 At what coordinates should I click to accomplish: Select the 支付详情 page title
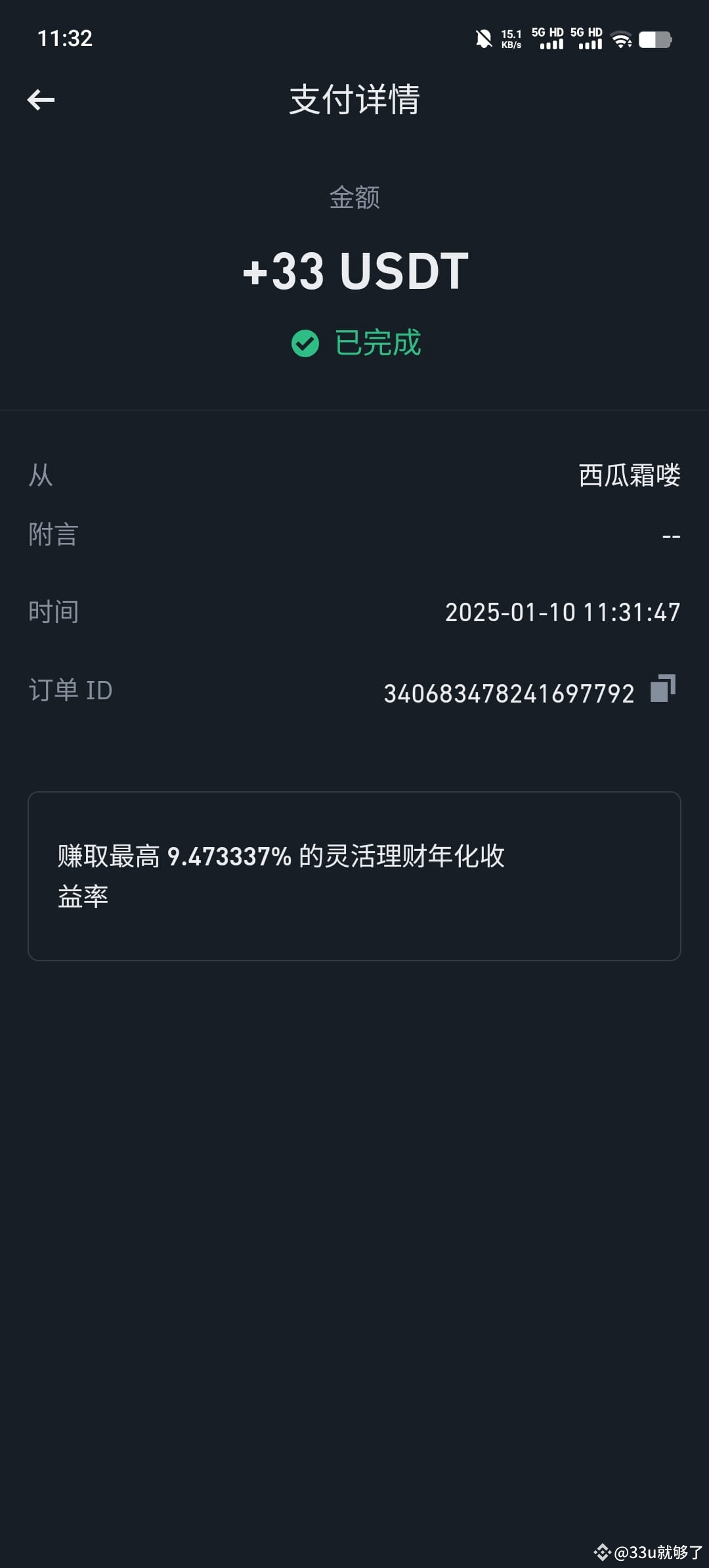[354, 100]
